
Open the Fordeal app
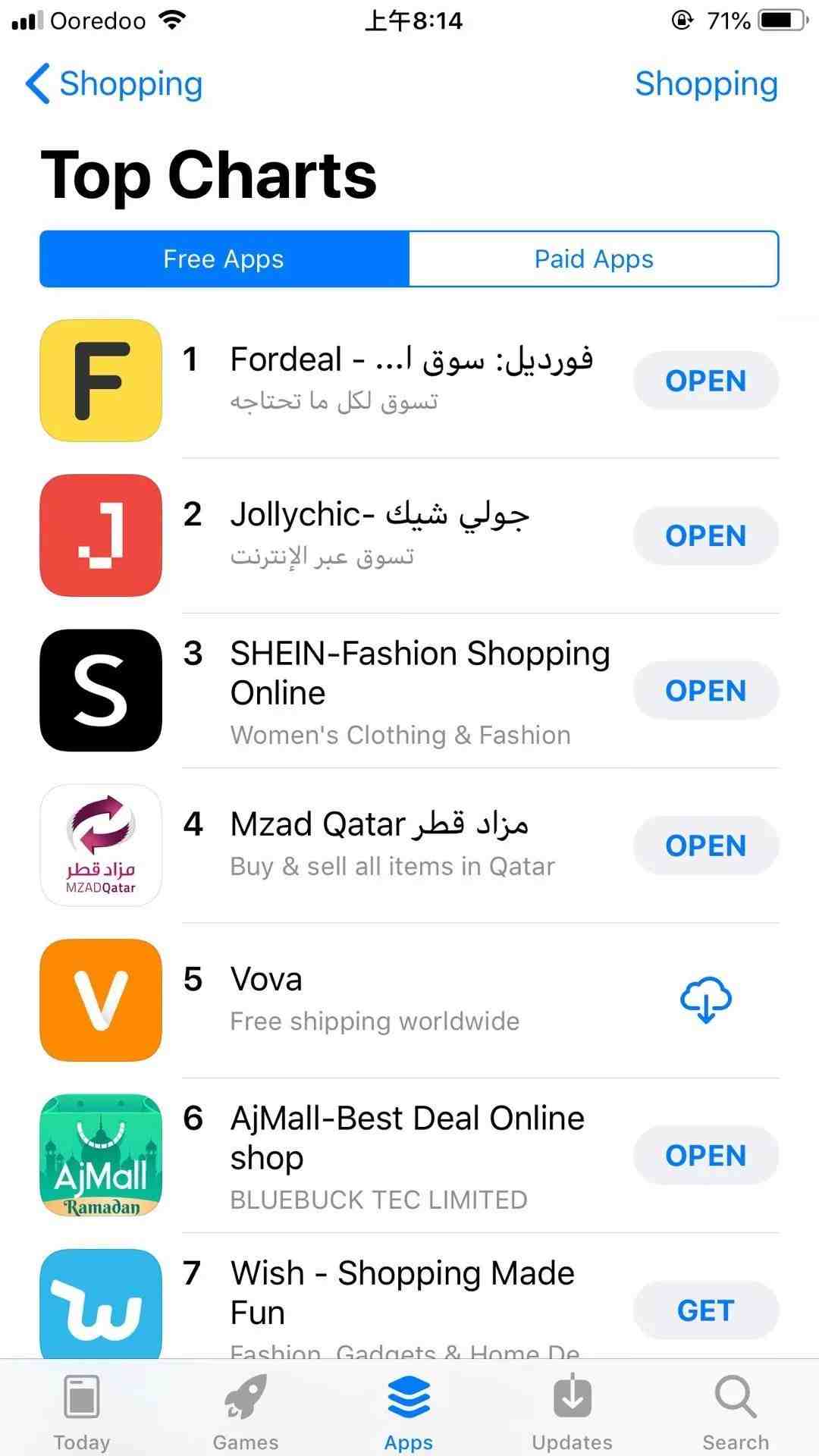(x=705, y=381)
